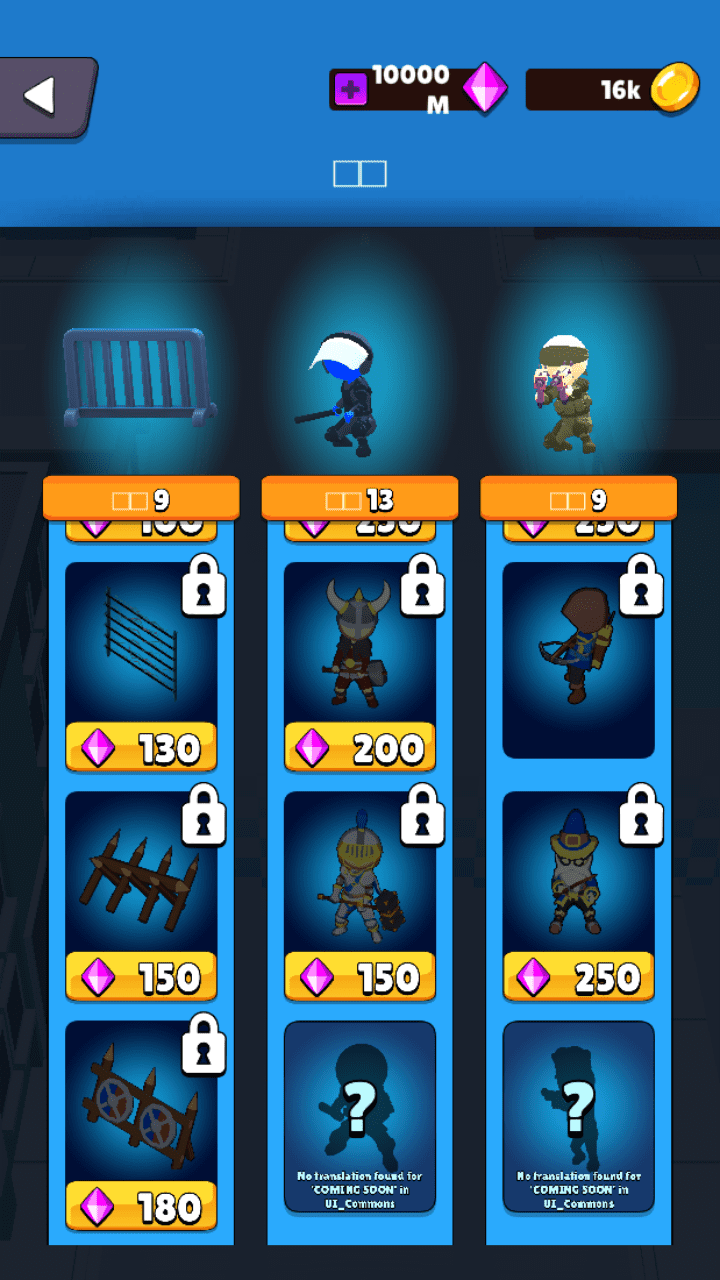Image resolution: width=720 pixels, height=1280 pixels.
Task: Buy the wheeled spike barricade for 180 gems
Action: click(x=141, y=1207)
